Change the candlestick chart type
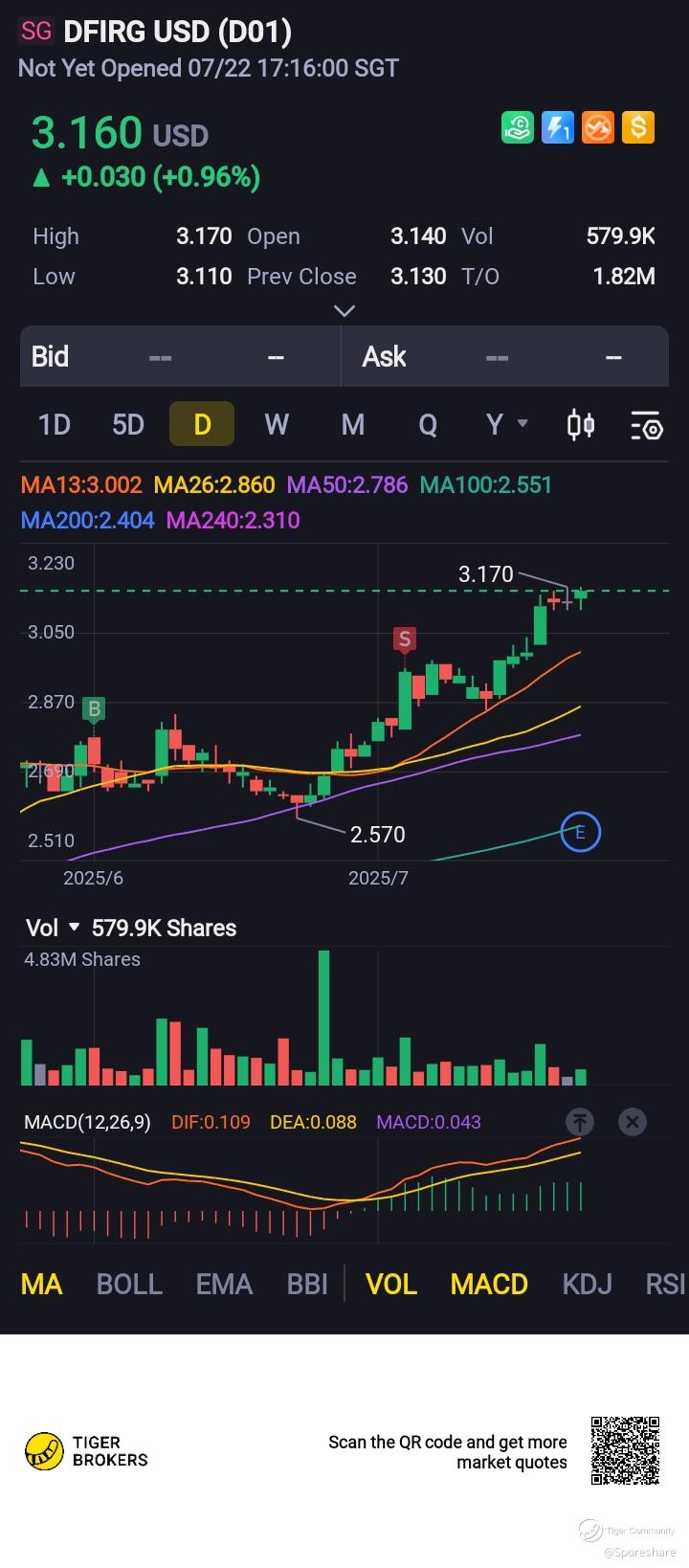This screenshot has width=689, height=1568. pyautogui.click(x=581, y=424)
